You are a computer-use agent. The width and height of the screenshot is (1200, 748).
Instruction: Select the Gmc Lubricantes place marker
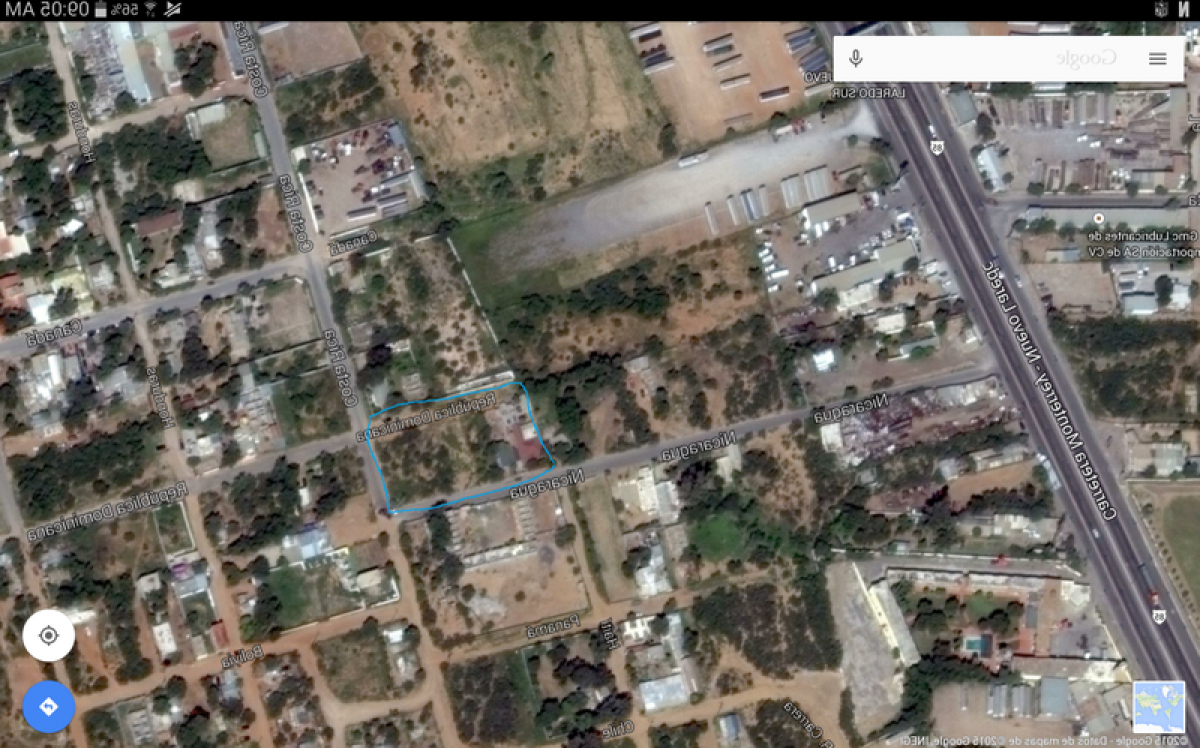coord(1099,218)
